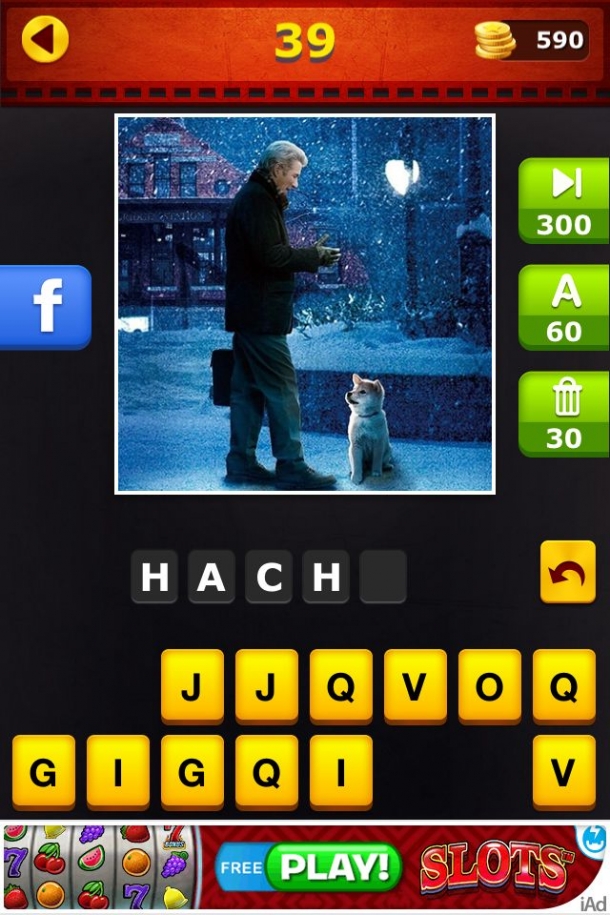Remove letter A from the answer
610x915 pixels.
(x=211, y=577)
